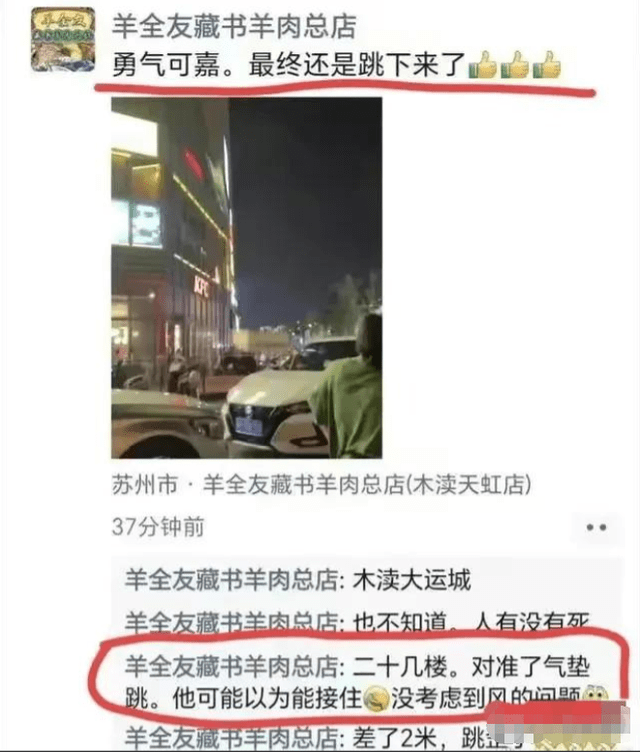Open the like and comment menu button

tap(596, 527)
